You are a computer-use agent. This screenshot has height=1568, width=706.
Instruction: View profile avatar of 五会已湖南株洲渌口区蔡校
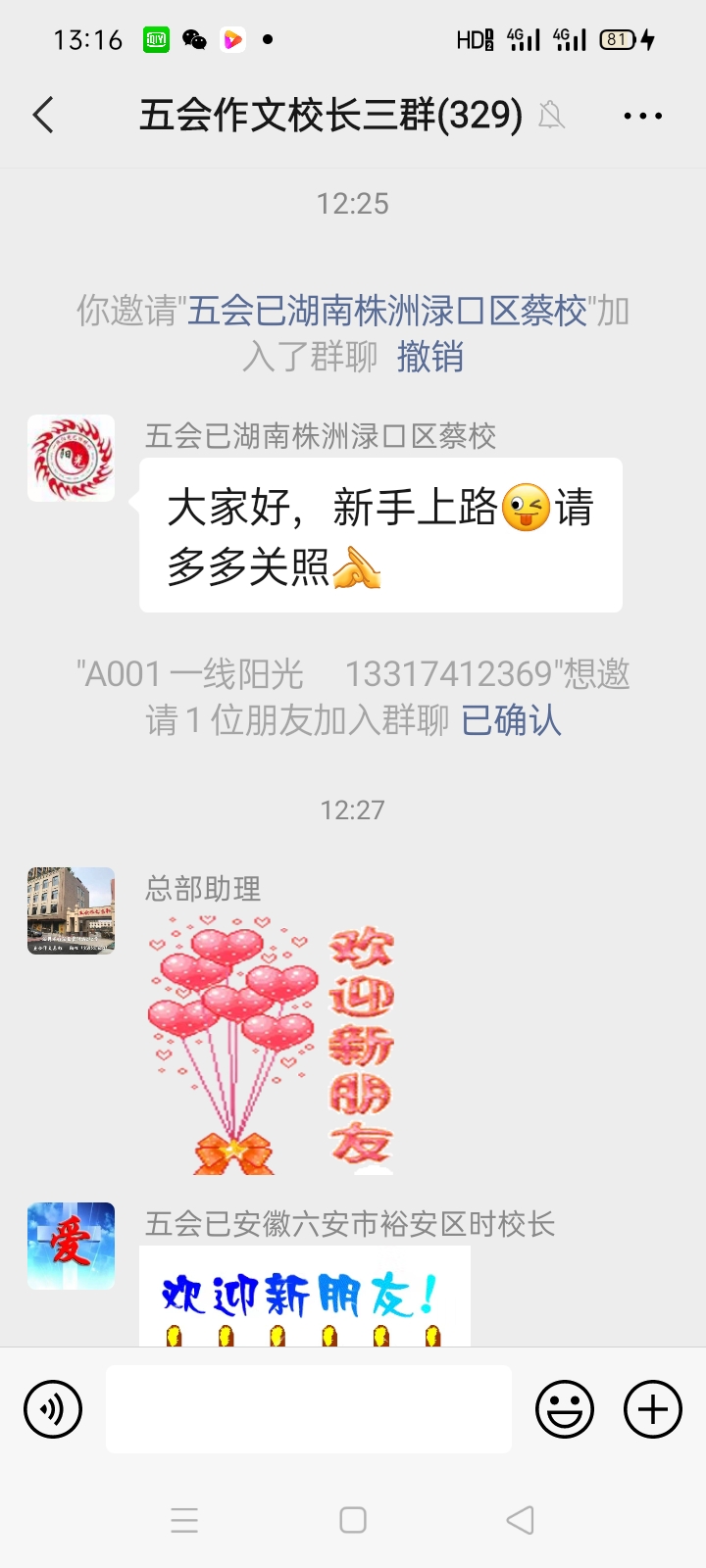click(71, 458)
